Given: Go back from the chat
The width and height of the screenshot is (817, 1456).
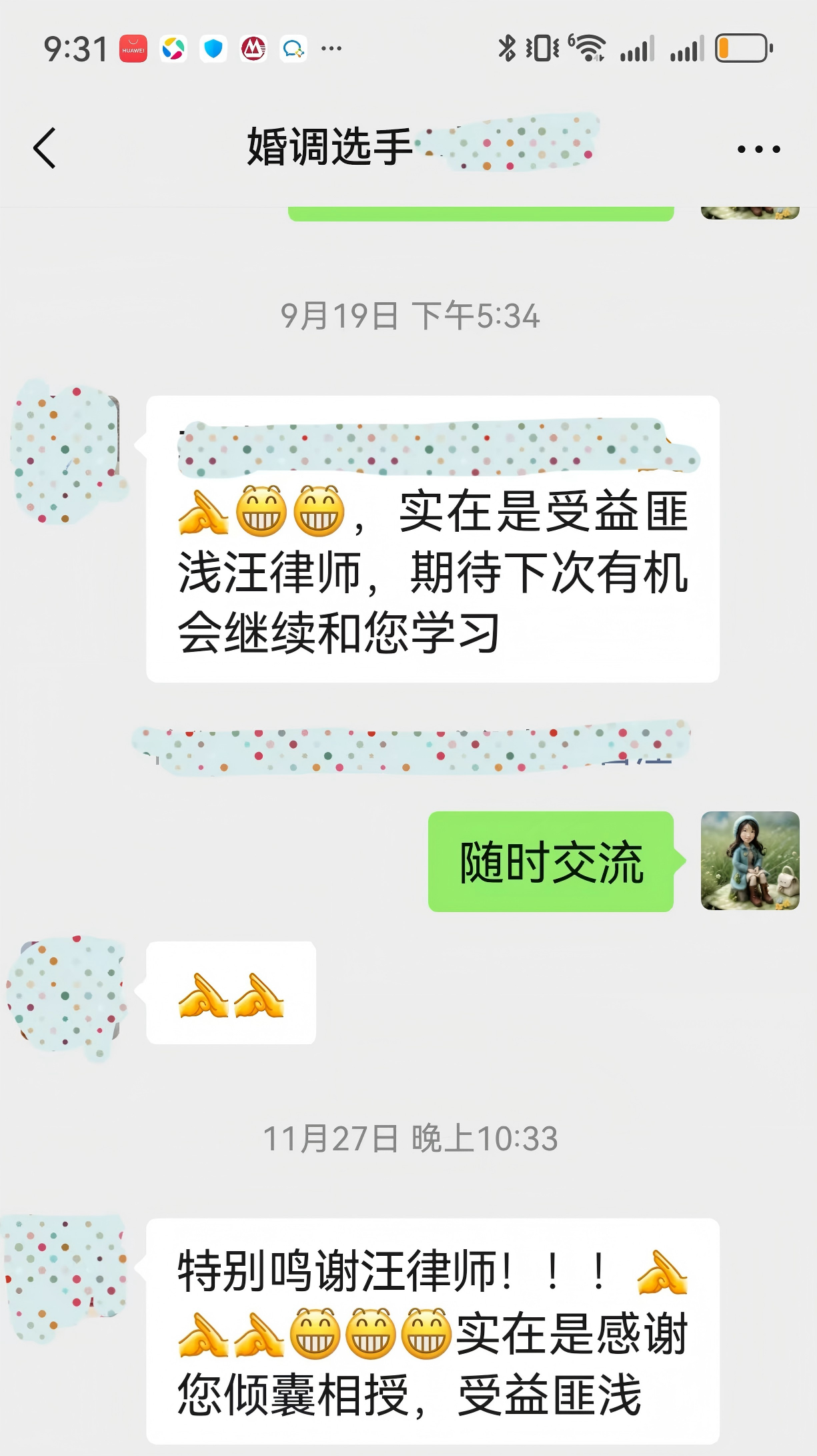Looking at the screenshot, I should tap(45, 148).
